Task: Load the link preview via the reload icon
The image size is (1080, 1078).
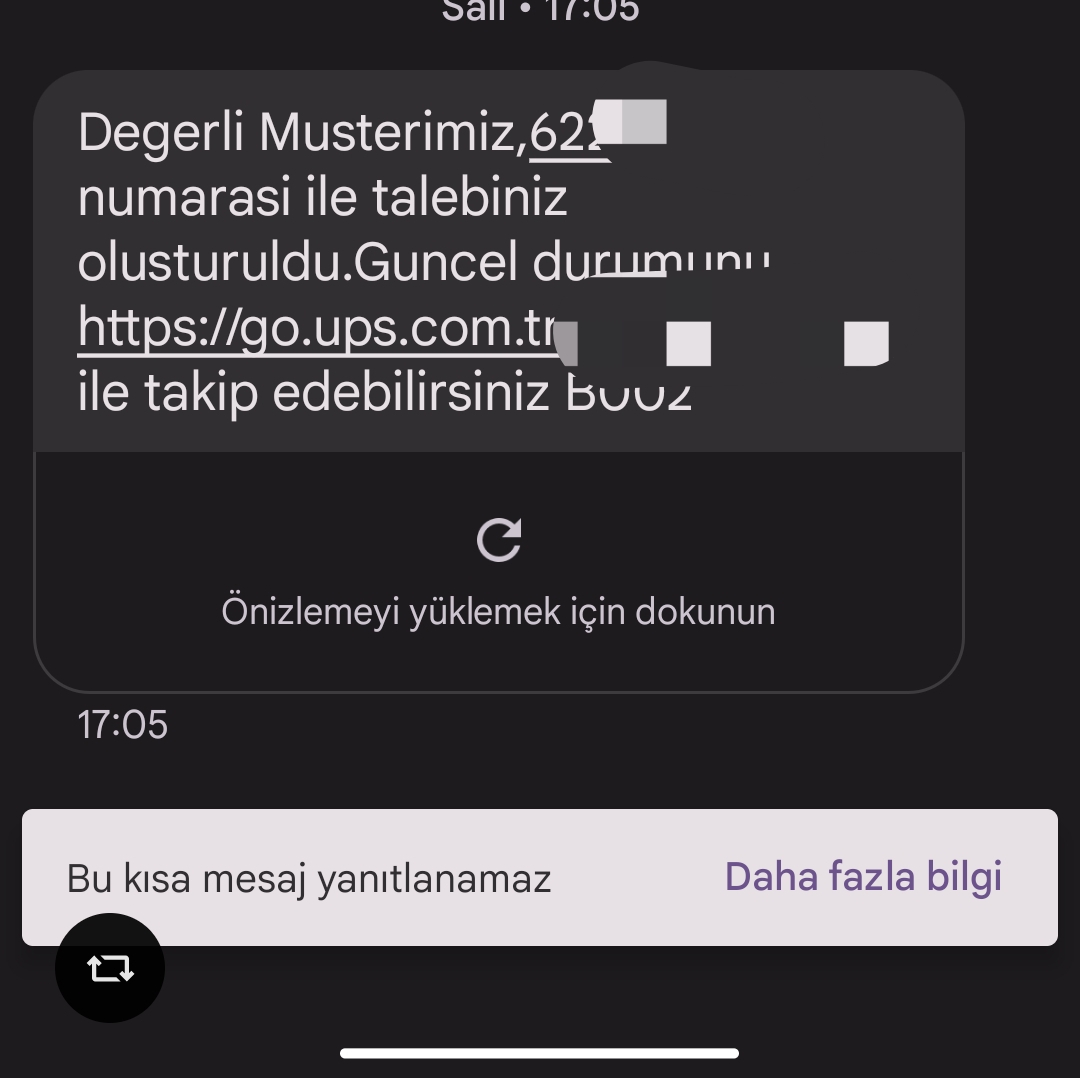Action: click(x=498, y=541)
